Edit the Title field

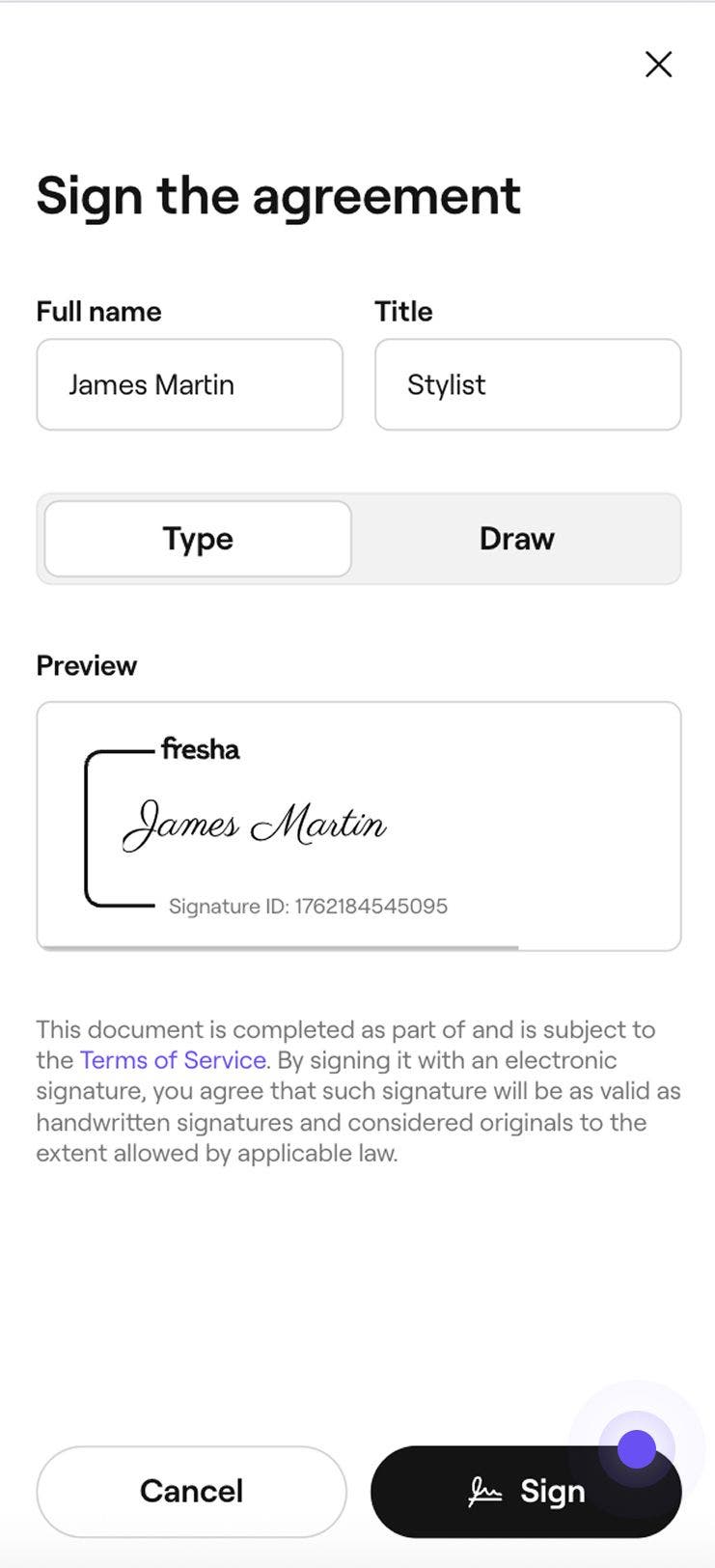coord(528,384)
